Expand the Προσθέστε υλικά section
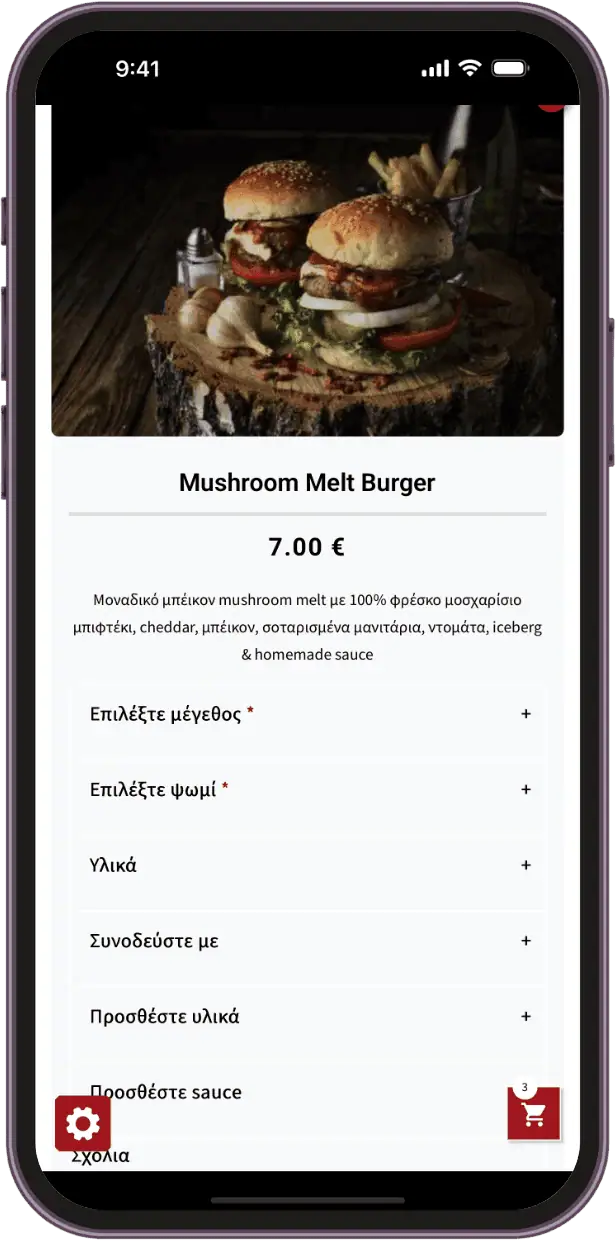 tap(525, 1017)
